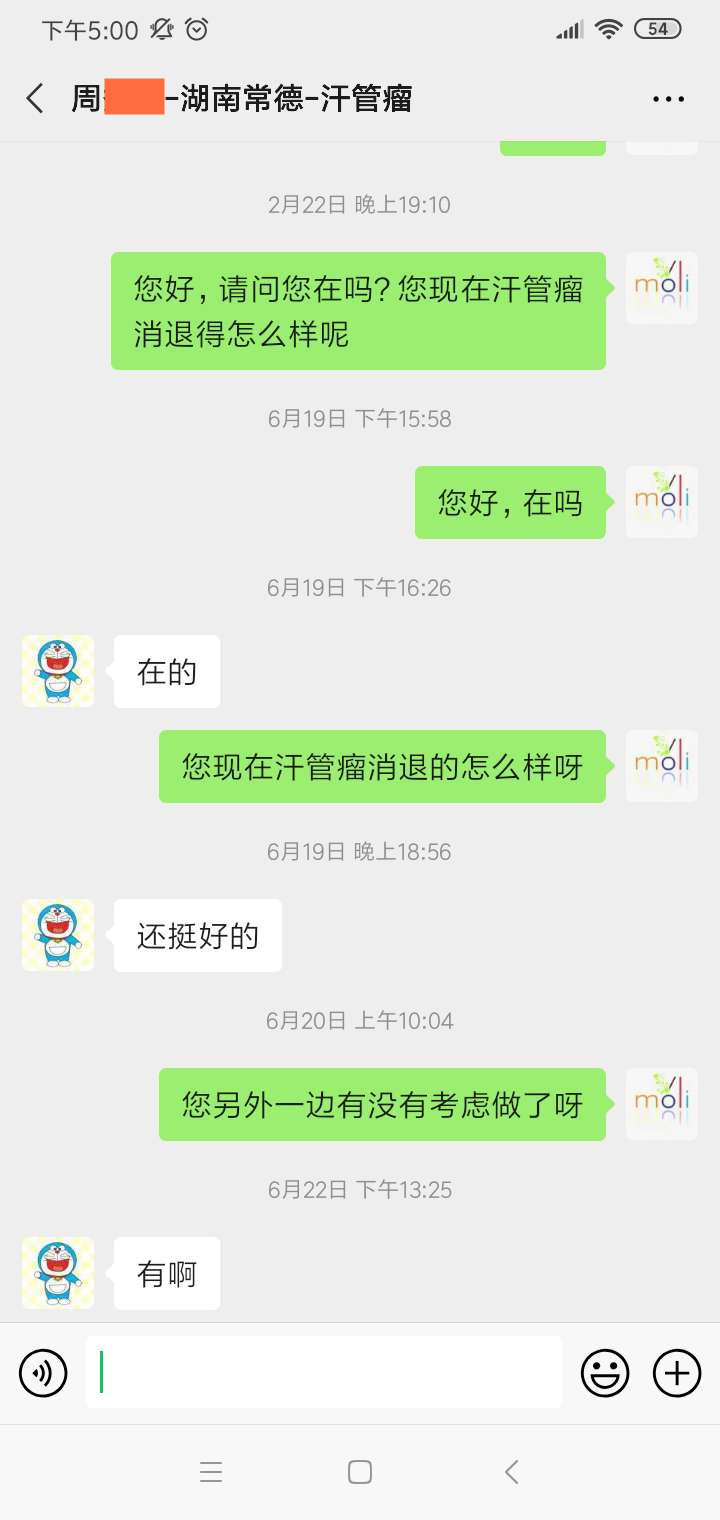Tap the back arrow to leave the chat
The height and width of the screenshot is (1520, 720).
tap(33, 98)
